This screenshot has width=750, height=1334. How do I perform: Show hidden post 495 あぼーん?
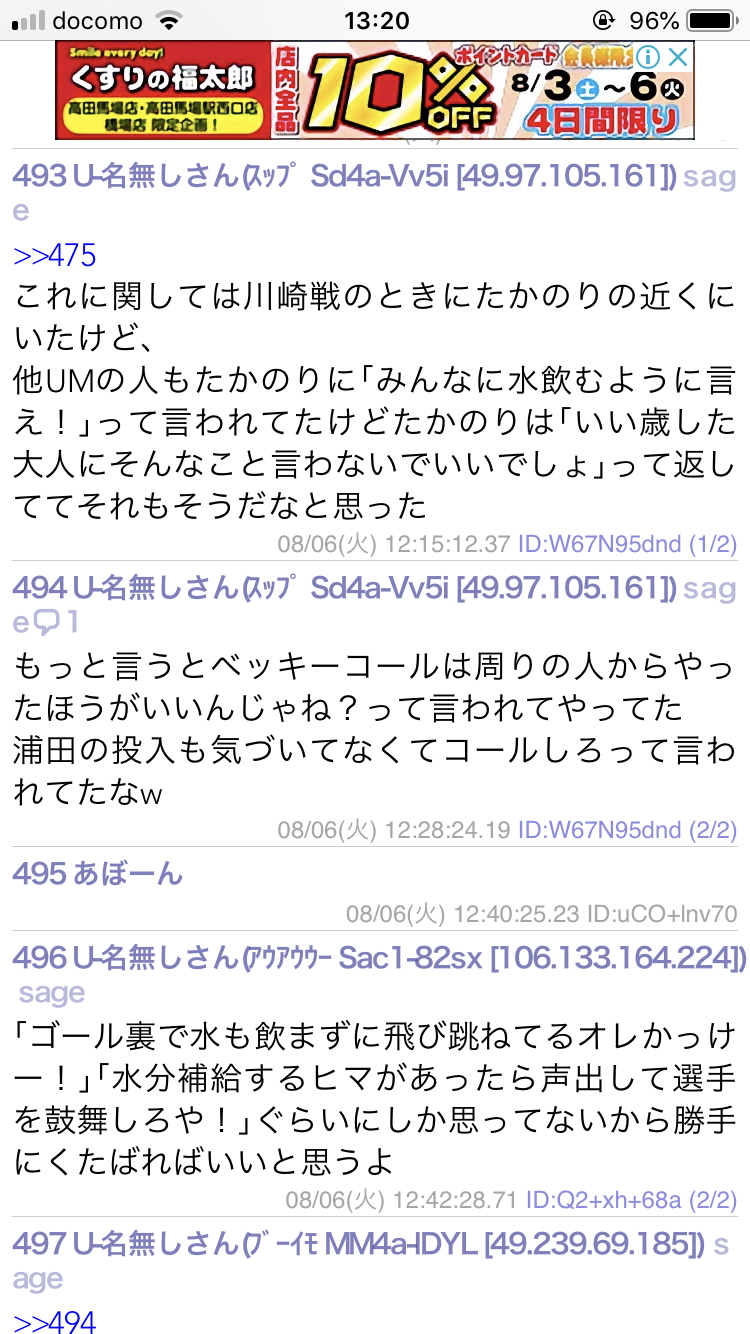click(x=98, y=874)
